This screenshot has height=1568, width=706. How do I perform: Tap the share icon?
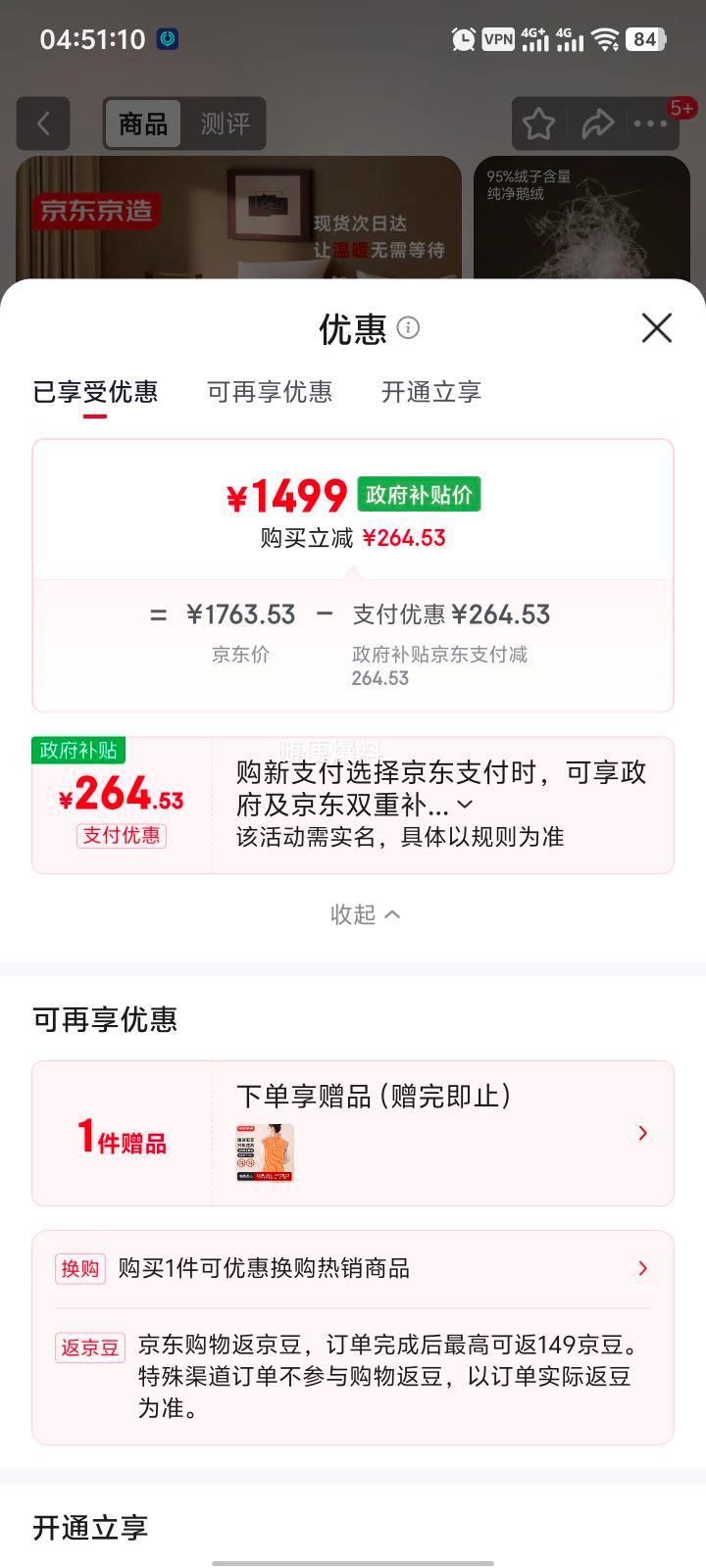[597, 124]
